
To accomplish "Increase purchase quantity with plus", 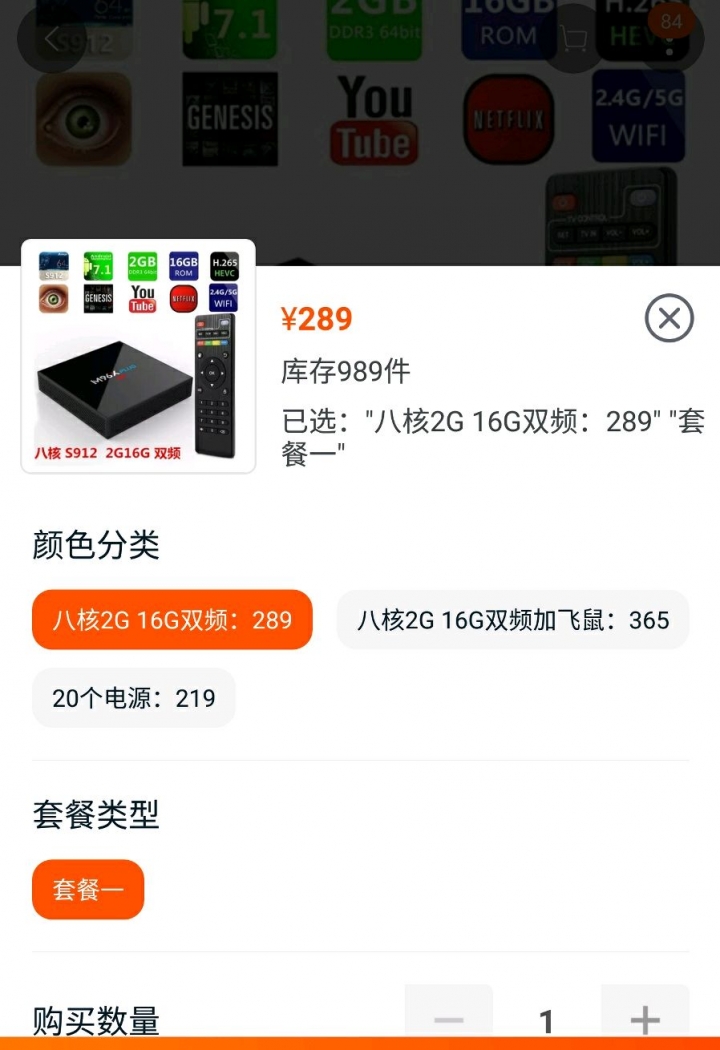I will tap(645, 1019).
